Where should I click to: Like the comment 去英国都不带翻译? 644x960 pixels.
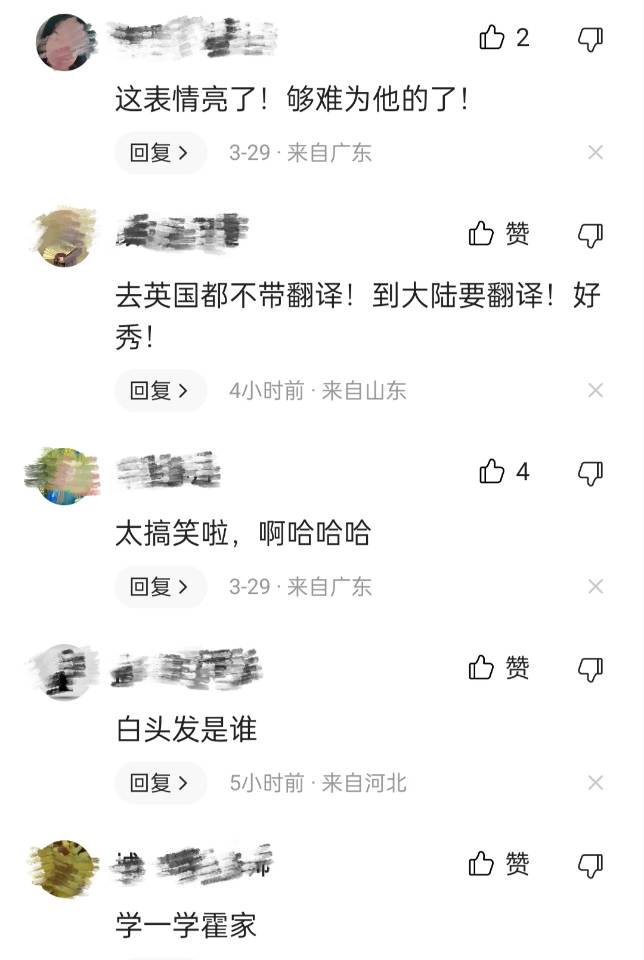coord(483,234)
